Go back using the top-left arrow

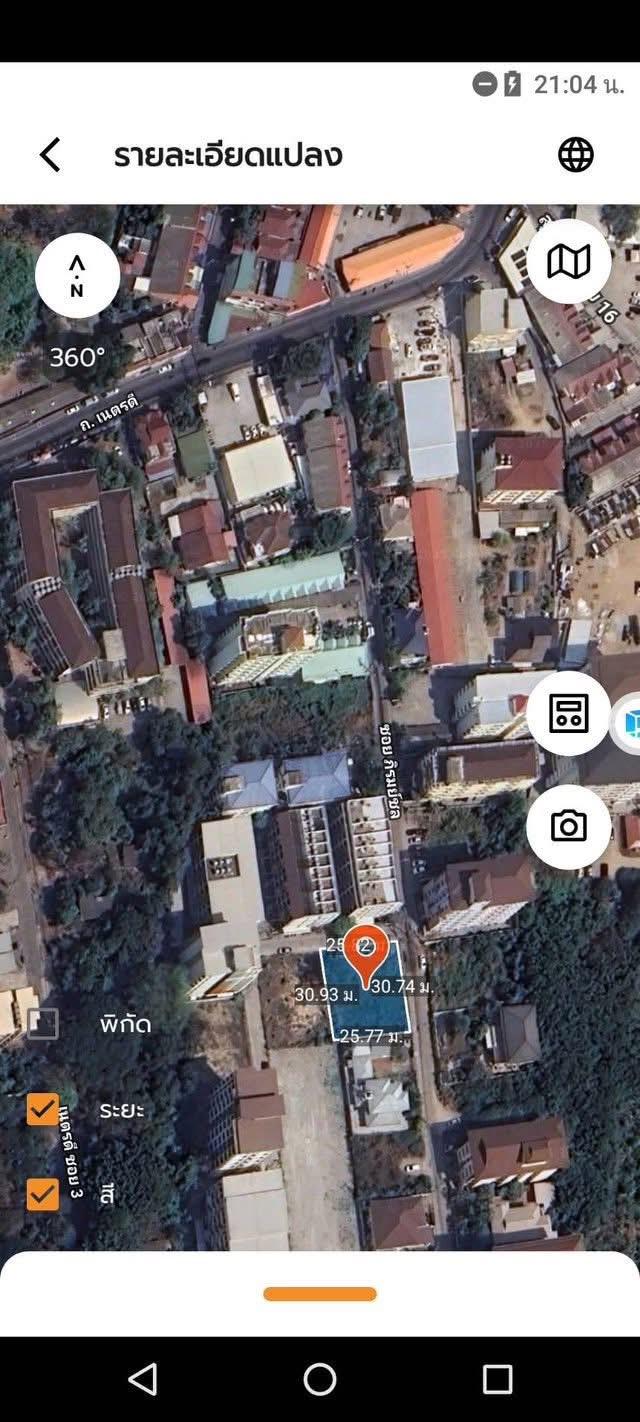[50, 155]
